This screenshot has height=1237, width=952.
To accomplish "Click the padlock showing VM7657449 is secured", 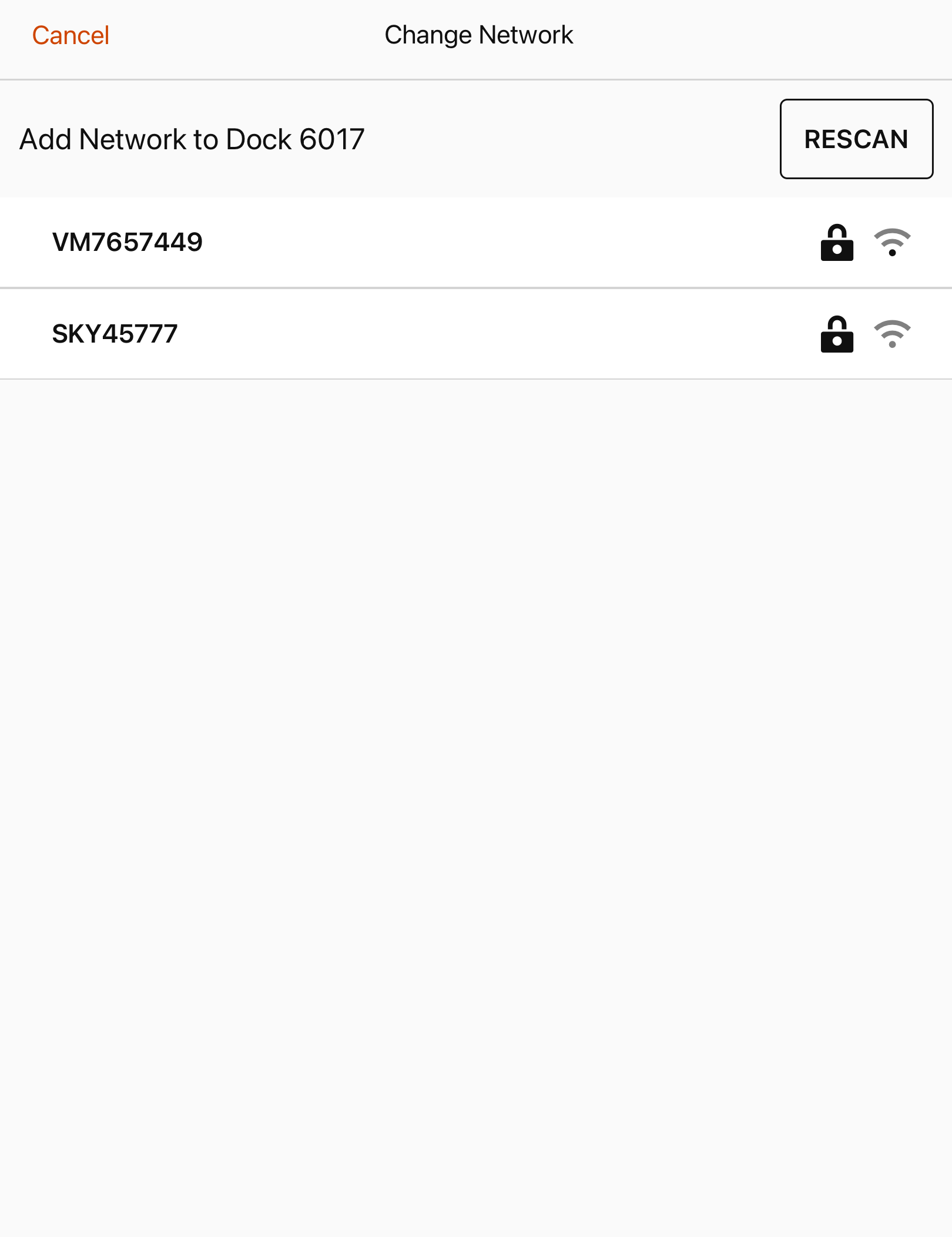I will click(837, 242).
